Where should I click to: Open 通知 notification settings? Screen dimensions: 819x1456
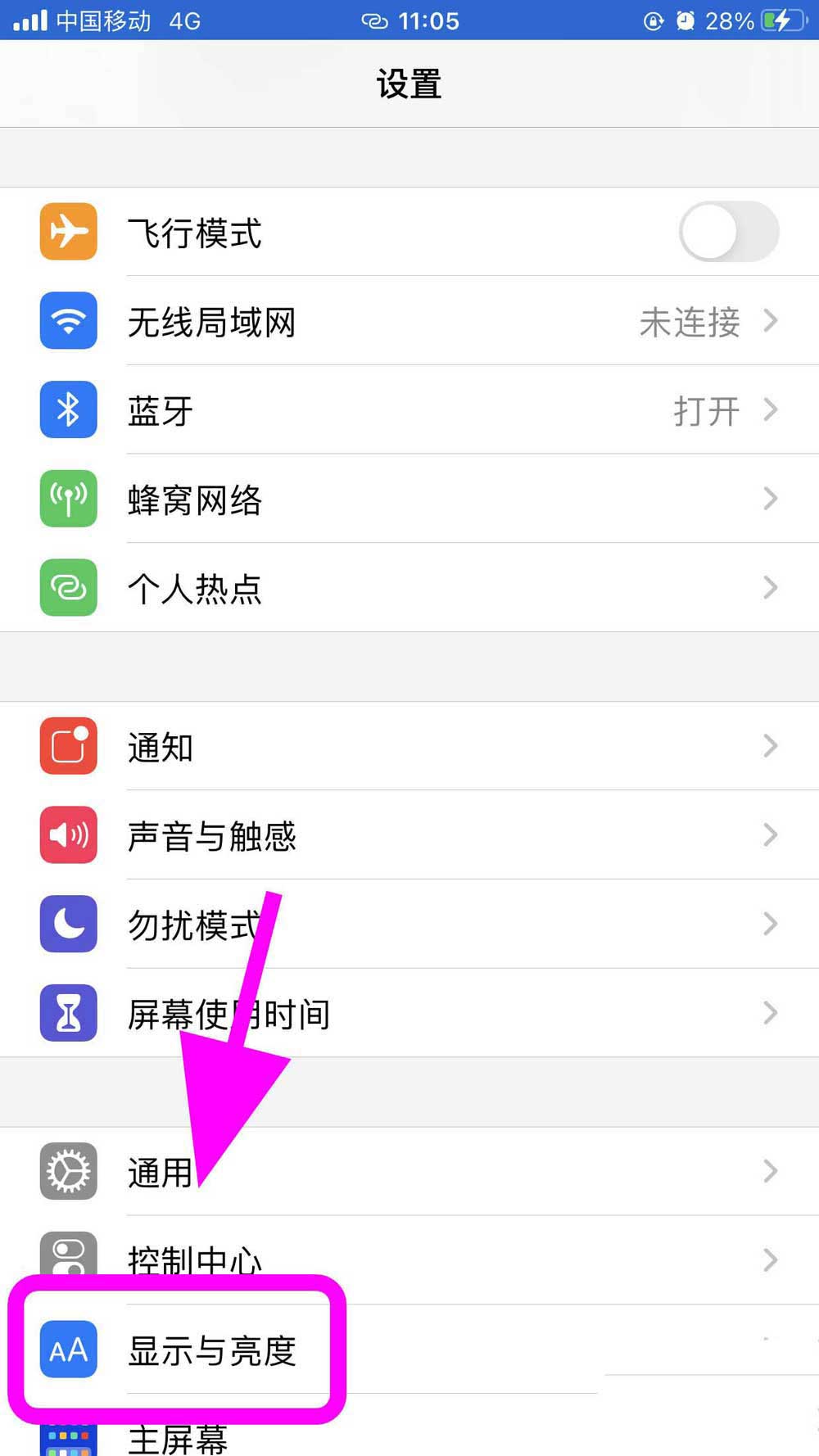409,747
